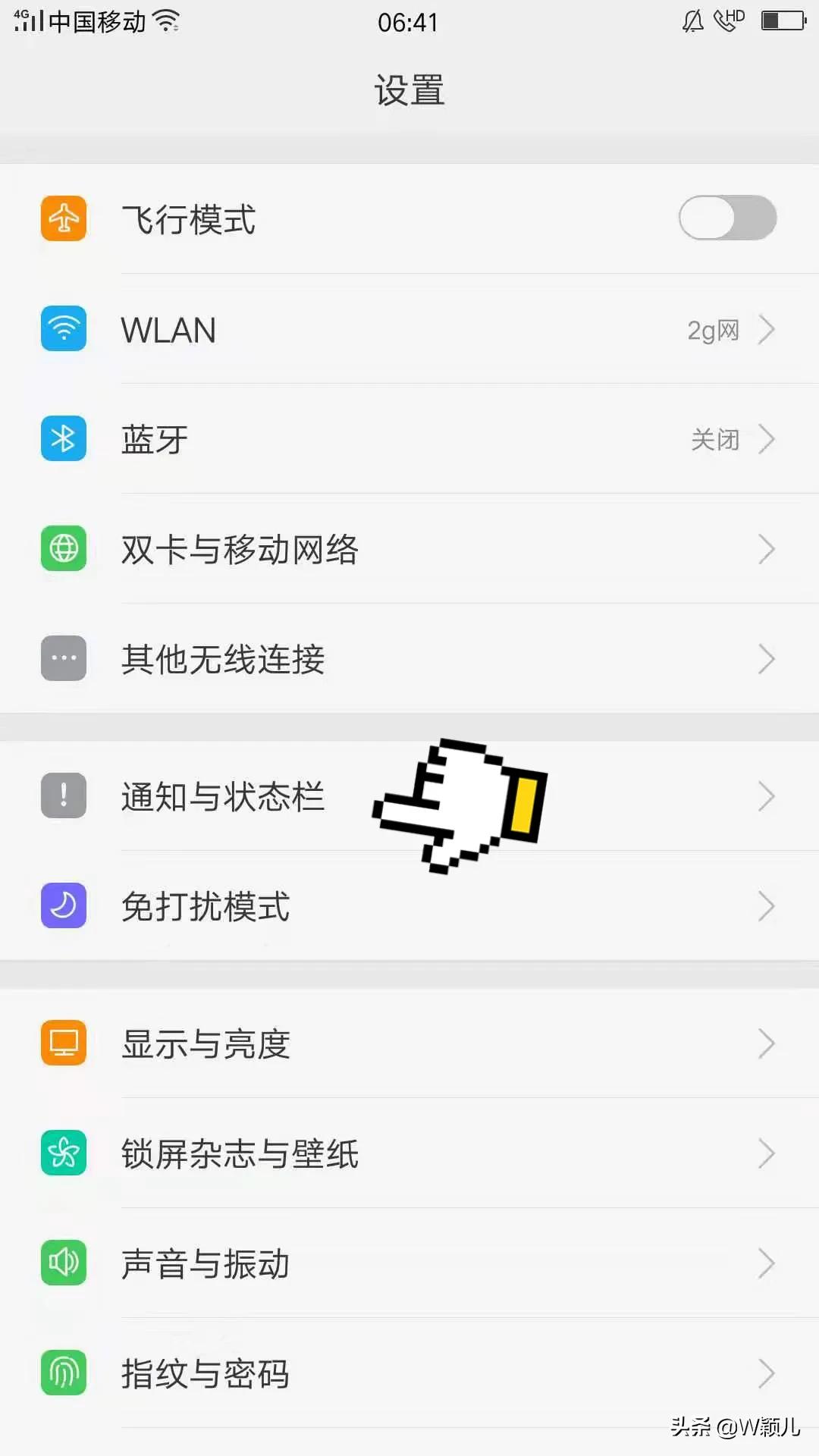Select the sound and vibration speaker icon
This screenshot has width=819, height=1456.
pyautogui.click(x=64, y=1263)
